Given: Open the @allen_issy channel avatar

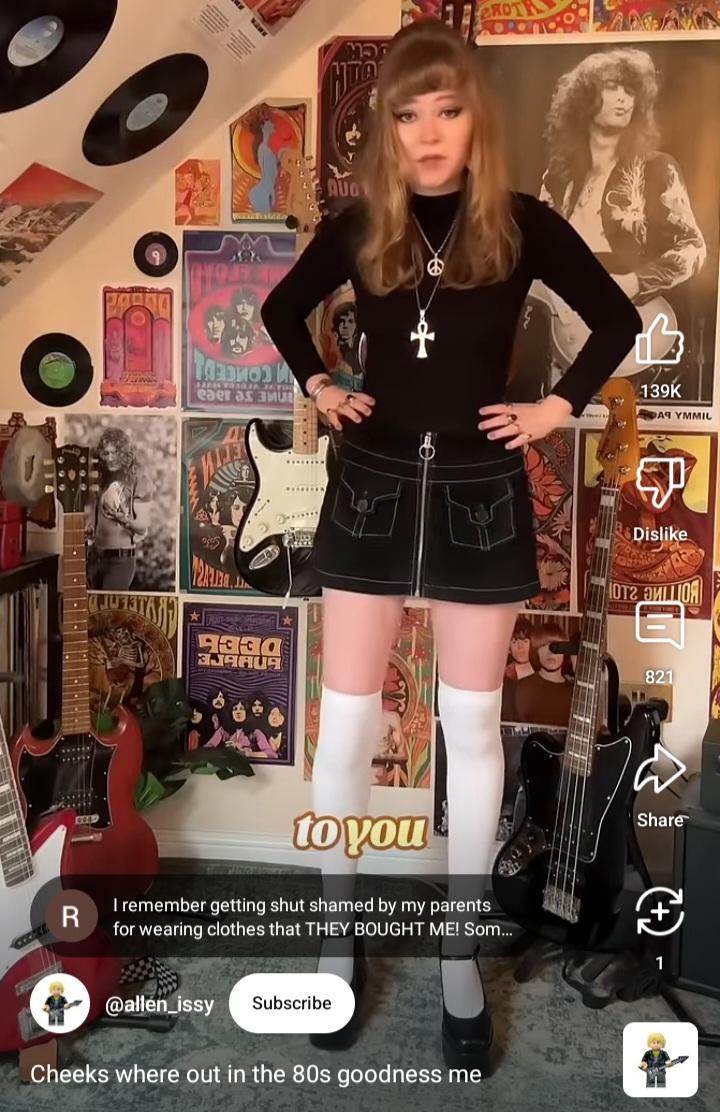Looking at the screenshot, I should click(x=60, y=1003).
